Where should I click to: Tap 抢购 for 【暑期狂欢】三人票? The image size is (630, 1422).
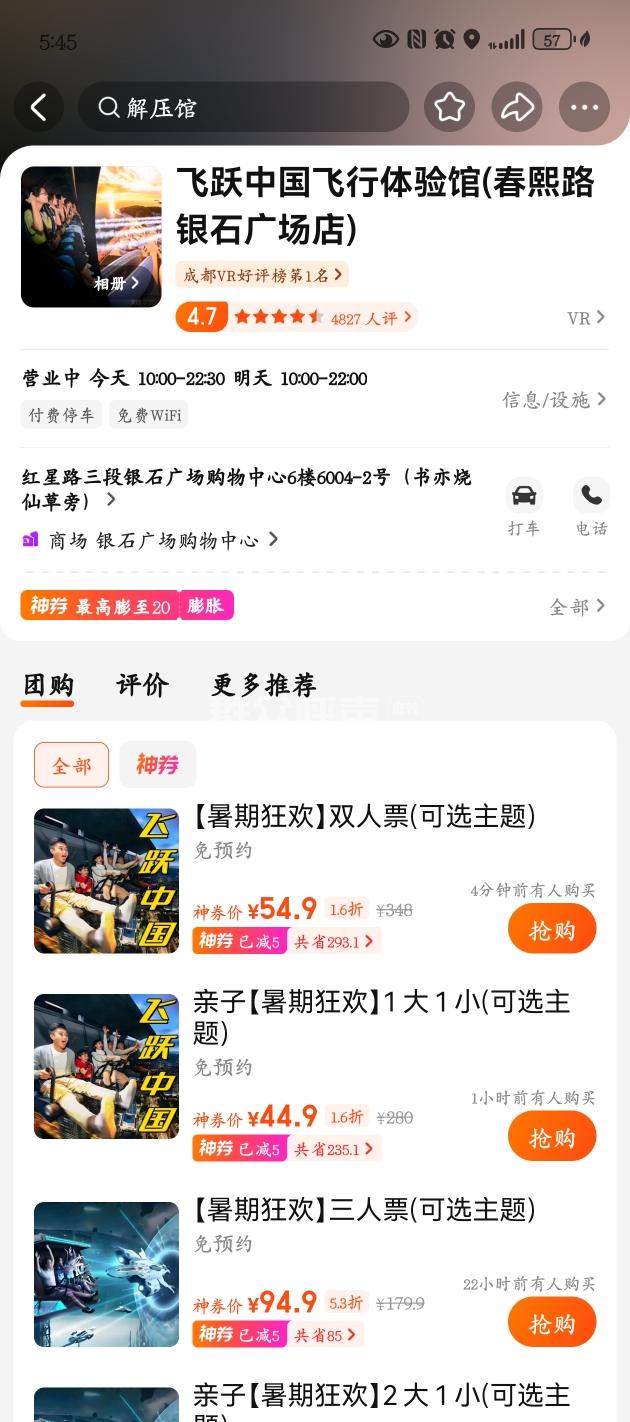point(551,1324)
